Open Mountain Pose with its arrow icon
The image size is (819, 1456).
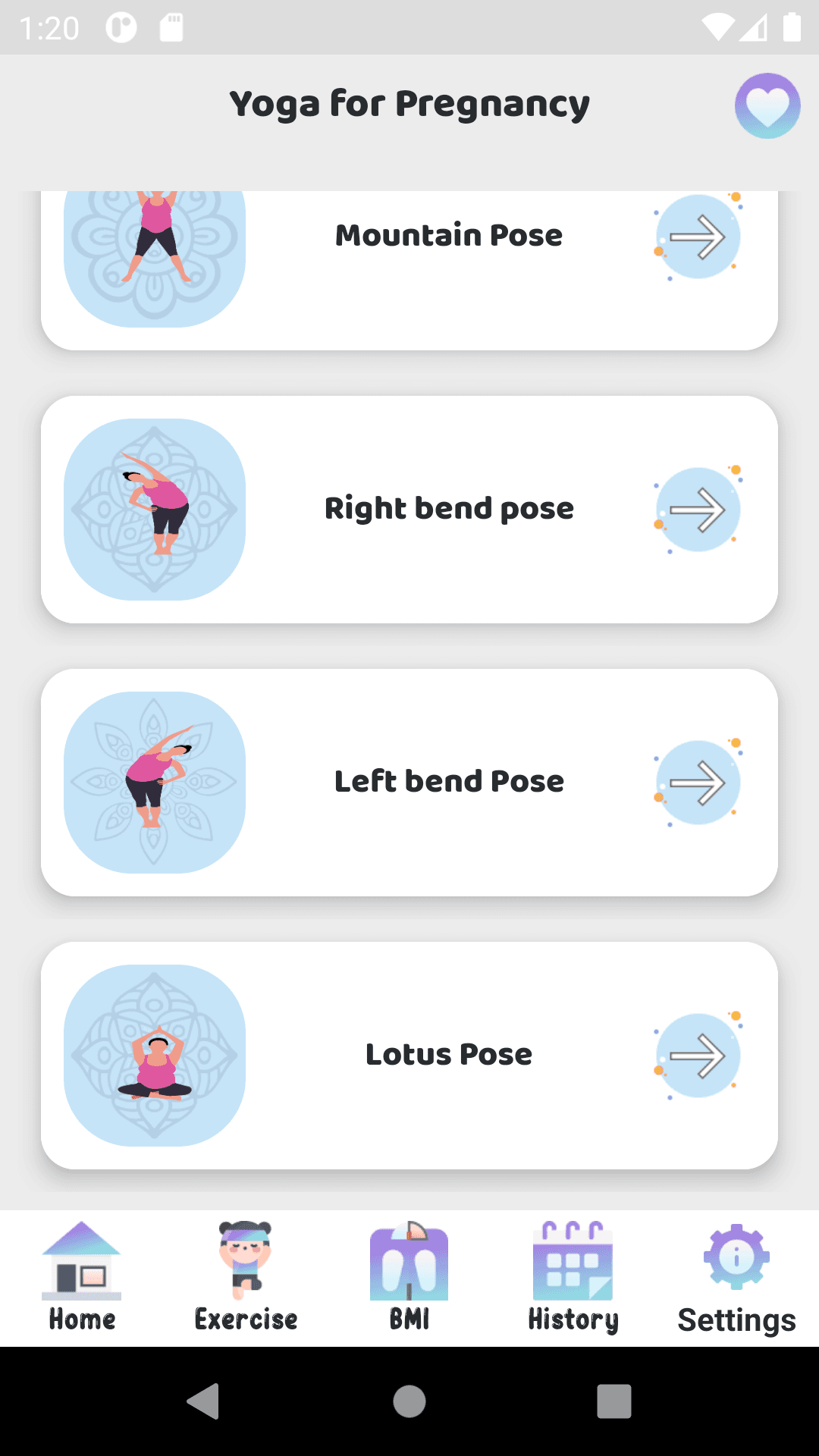point(697,236)
